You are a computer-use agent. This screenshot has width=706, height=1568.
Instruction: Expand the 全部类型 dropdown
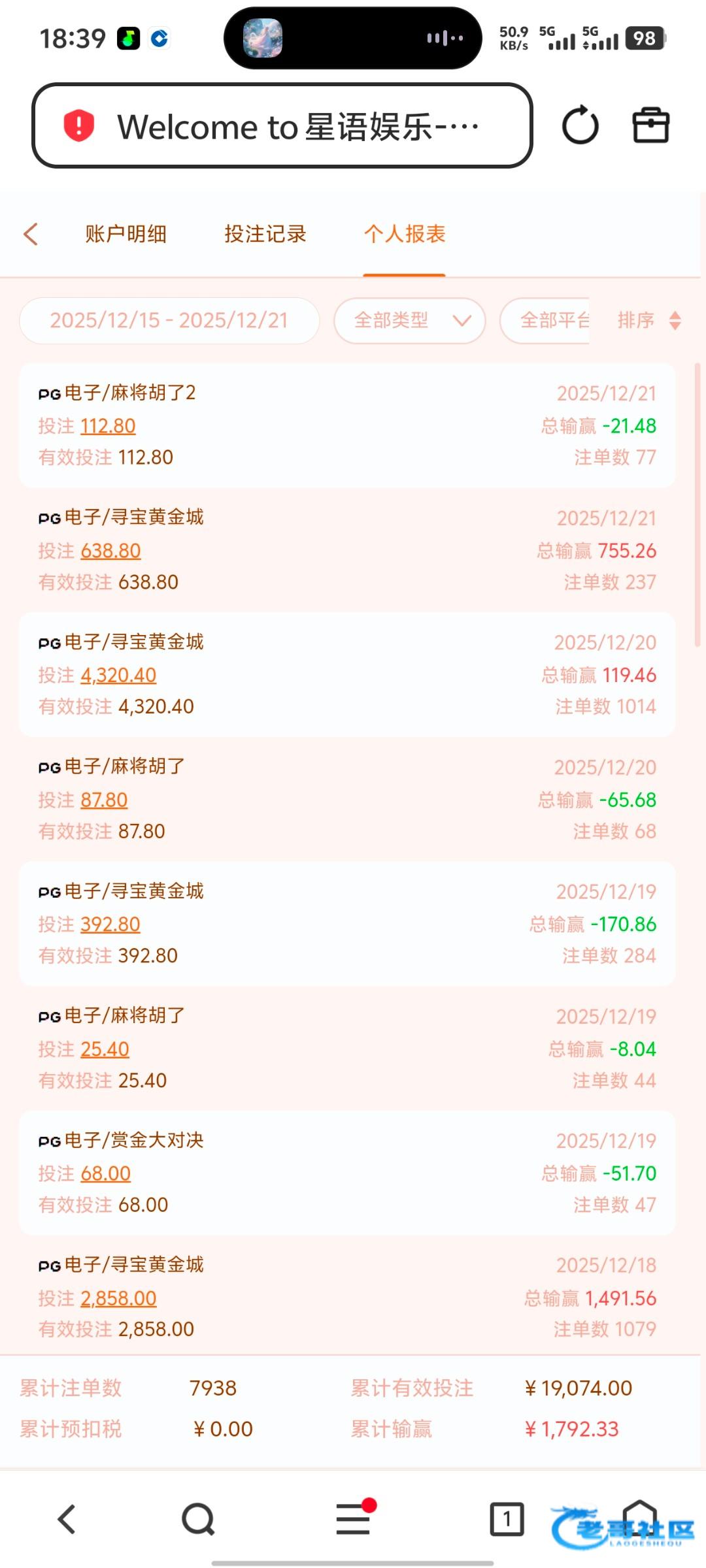410,320
